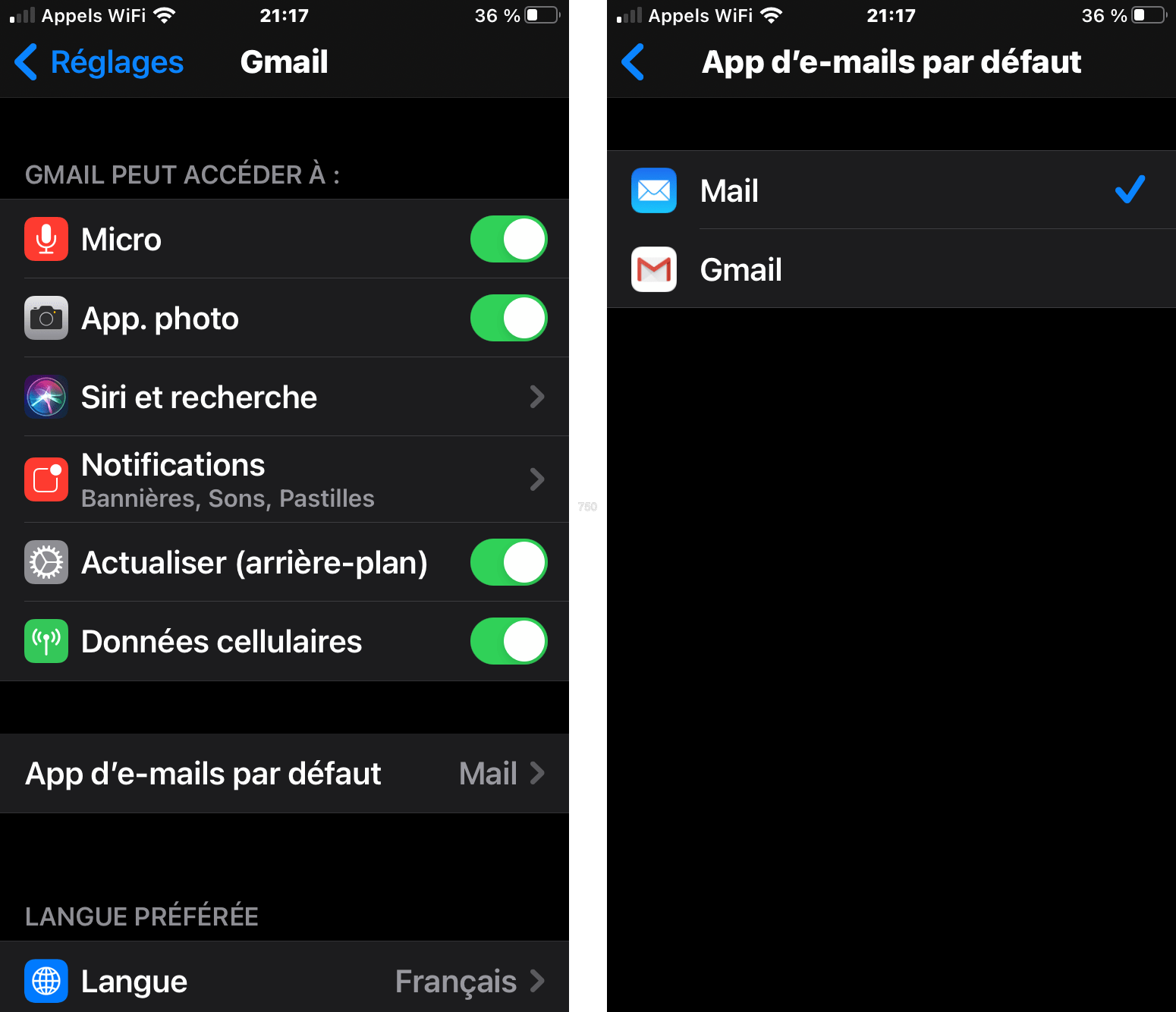The image size is (1176, 1012).
Task: Disable Micro access for Gmail
Action: 508,239
